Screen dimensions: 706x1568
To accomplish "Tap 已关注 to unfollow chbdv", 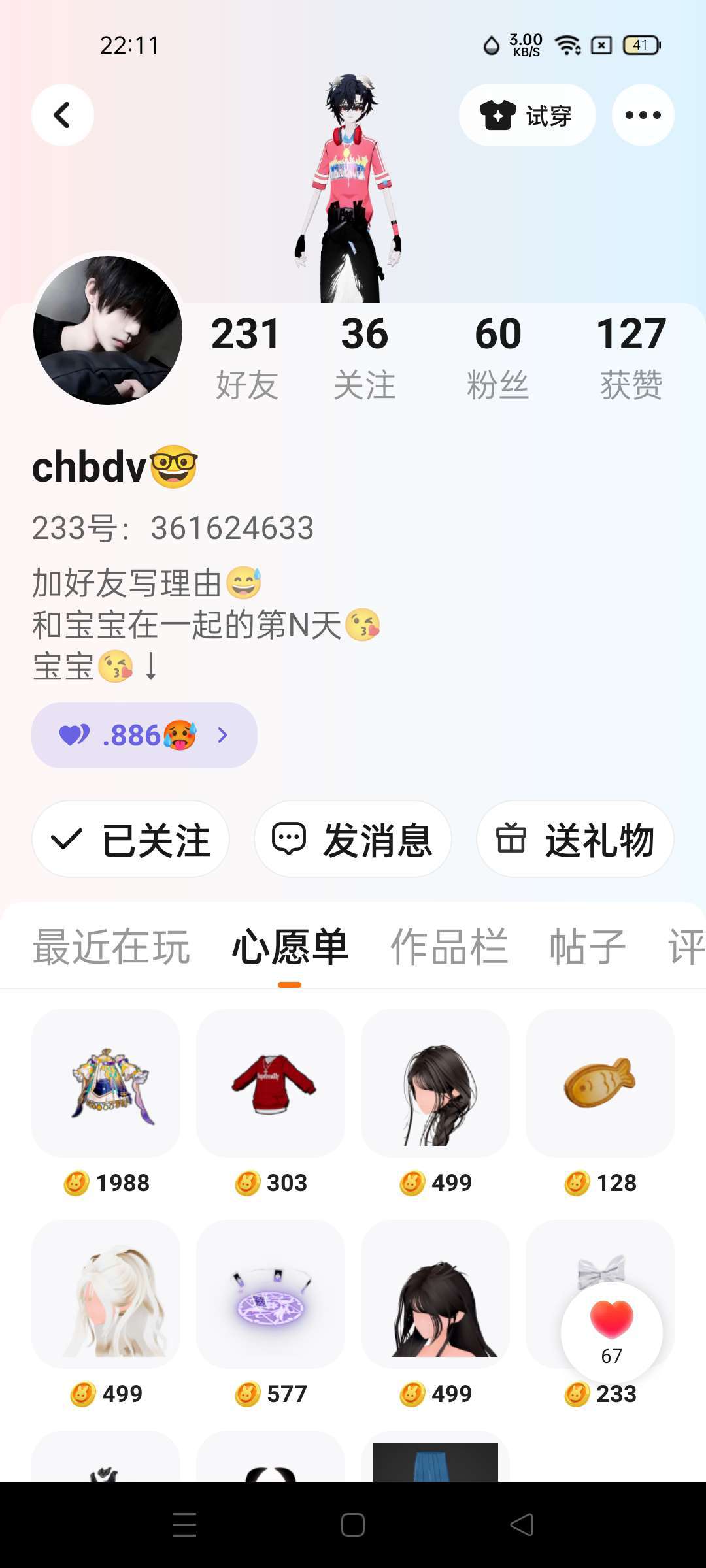I will pos(131,839).
